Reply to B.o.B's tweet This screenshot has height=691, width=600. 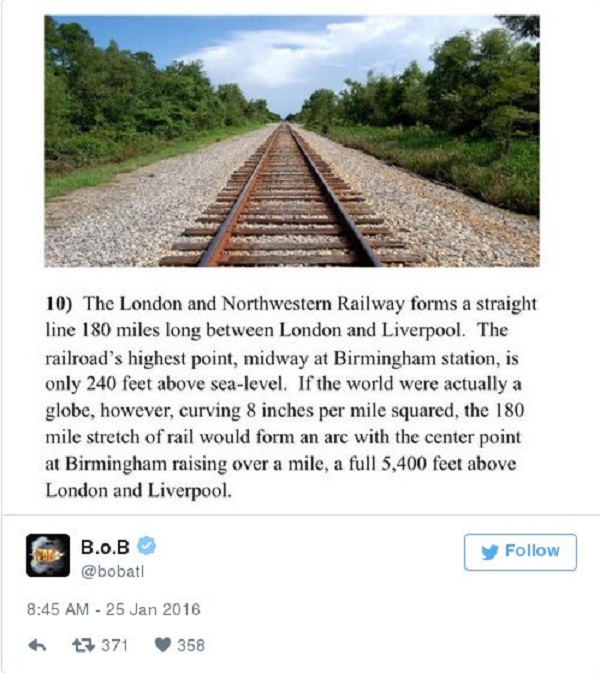point(38,646)
